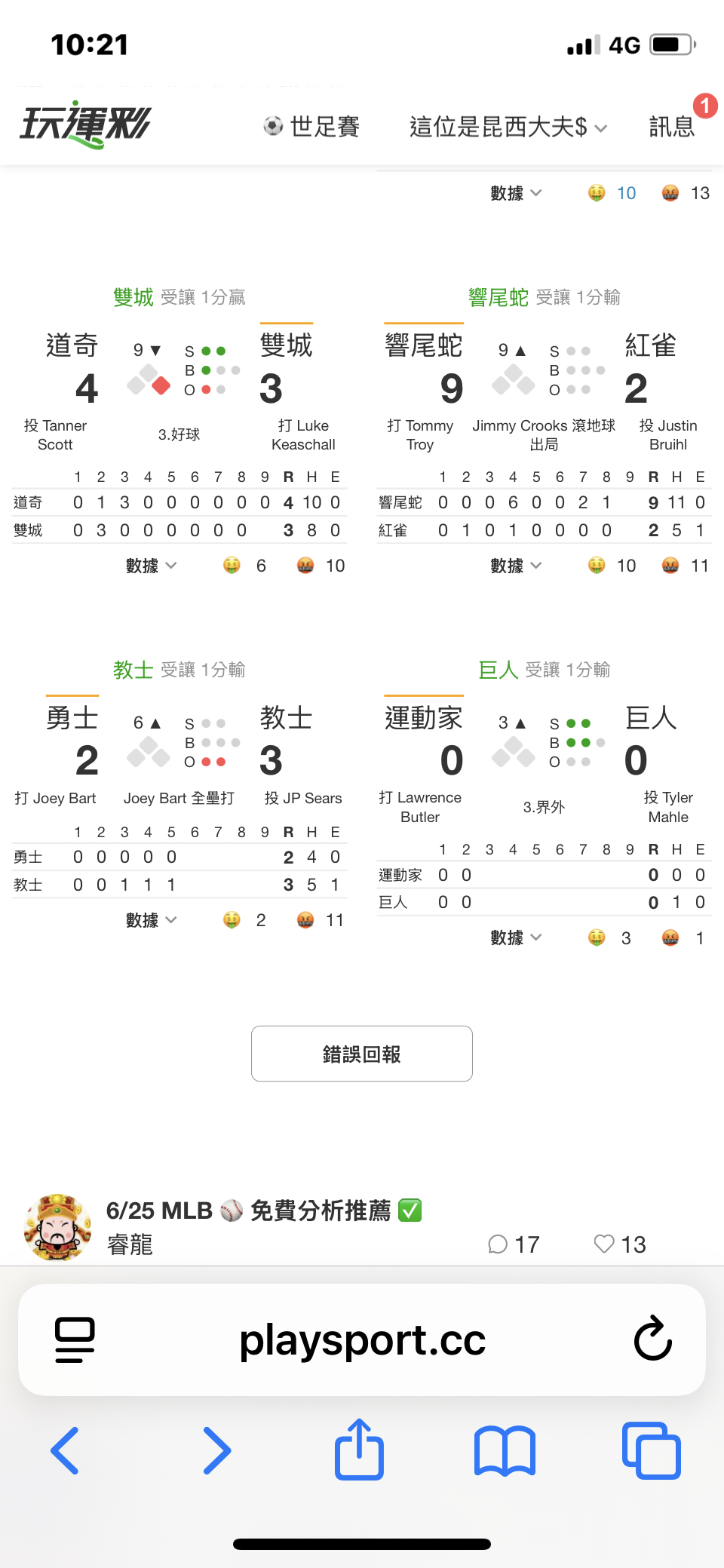Show all open tabs
Viewport: 724px width, 1568px height.
tap(652, 1450)
